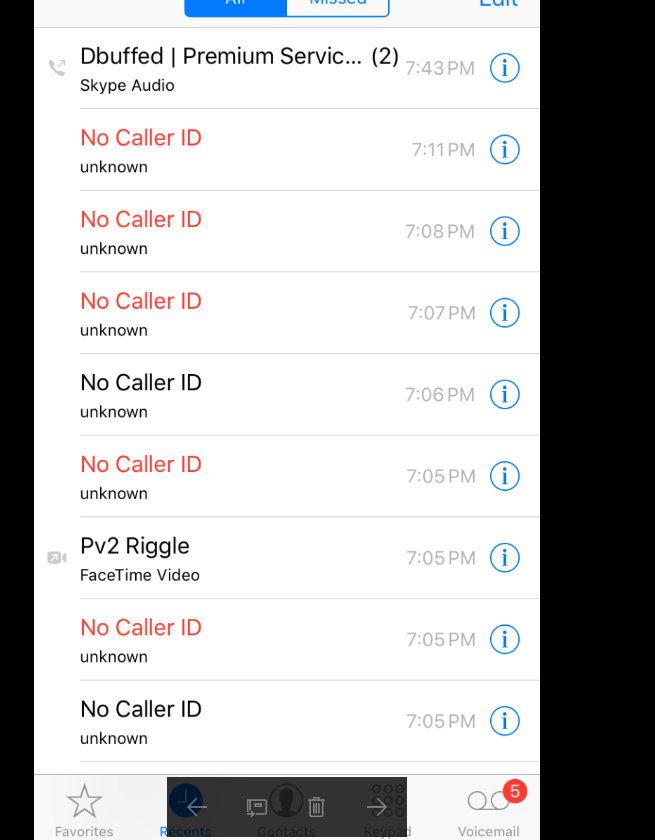This screenshot has height=840, width=655.
Task: Tap the right arrow in the overlay toolbar
Action: [377, 806]
